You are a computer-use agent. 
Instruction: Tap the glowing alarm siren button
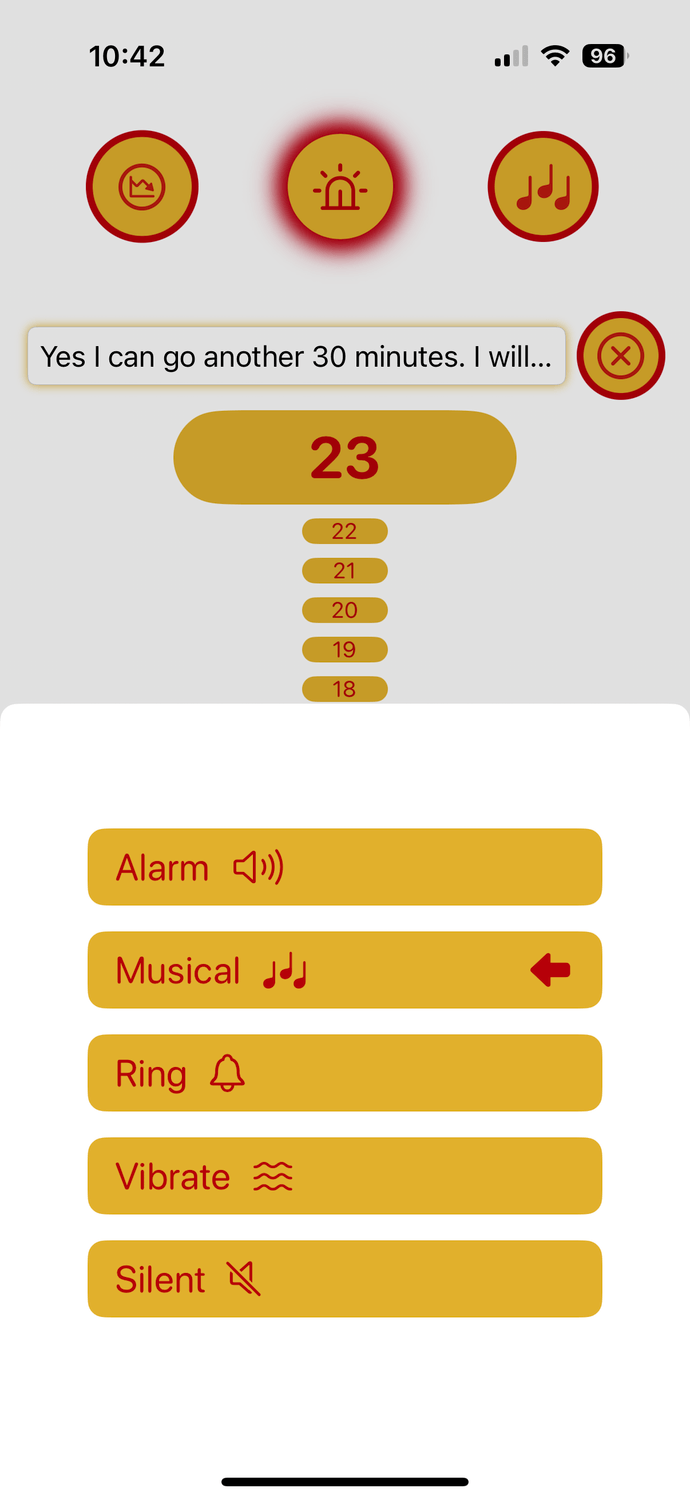coord(341,187)
